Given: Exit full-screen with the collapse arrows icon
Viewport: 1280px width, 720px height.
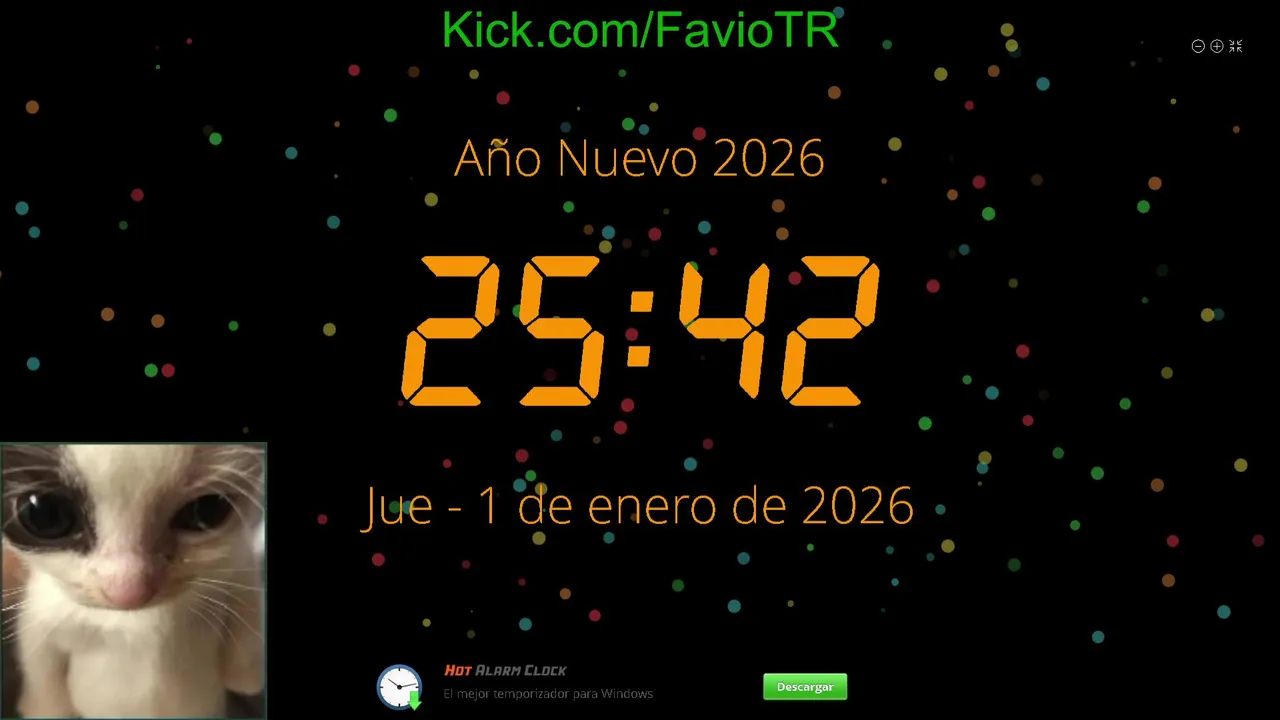Looking at the screenshot, I should click(1236, 46).
